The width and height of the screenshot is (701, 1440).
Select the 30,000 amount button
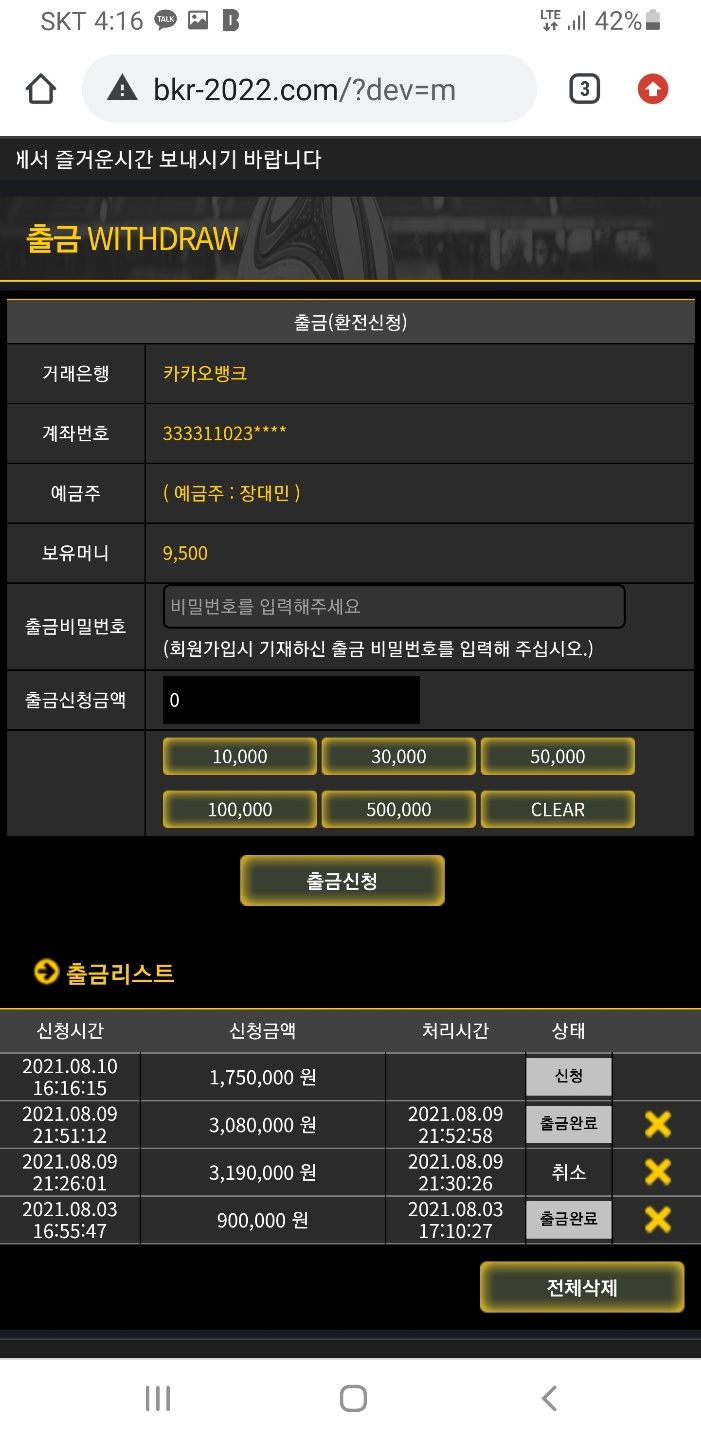398,757
